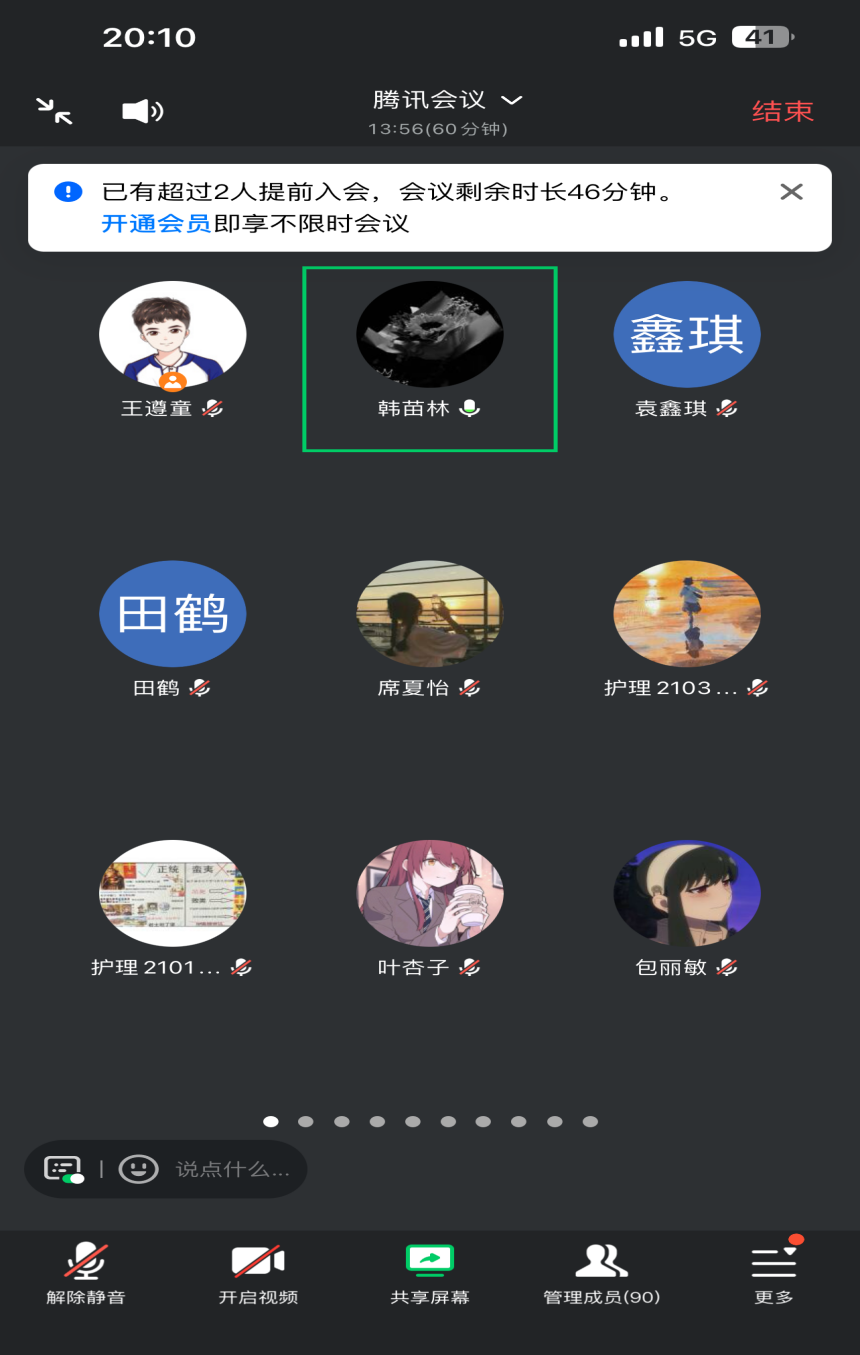Select participant 袁鑫琪
Viewport: 860px width, 1355px height.
687,335
